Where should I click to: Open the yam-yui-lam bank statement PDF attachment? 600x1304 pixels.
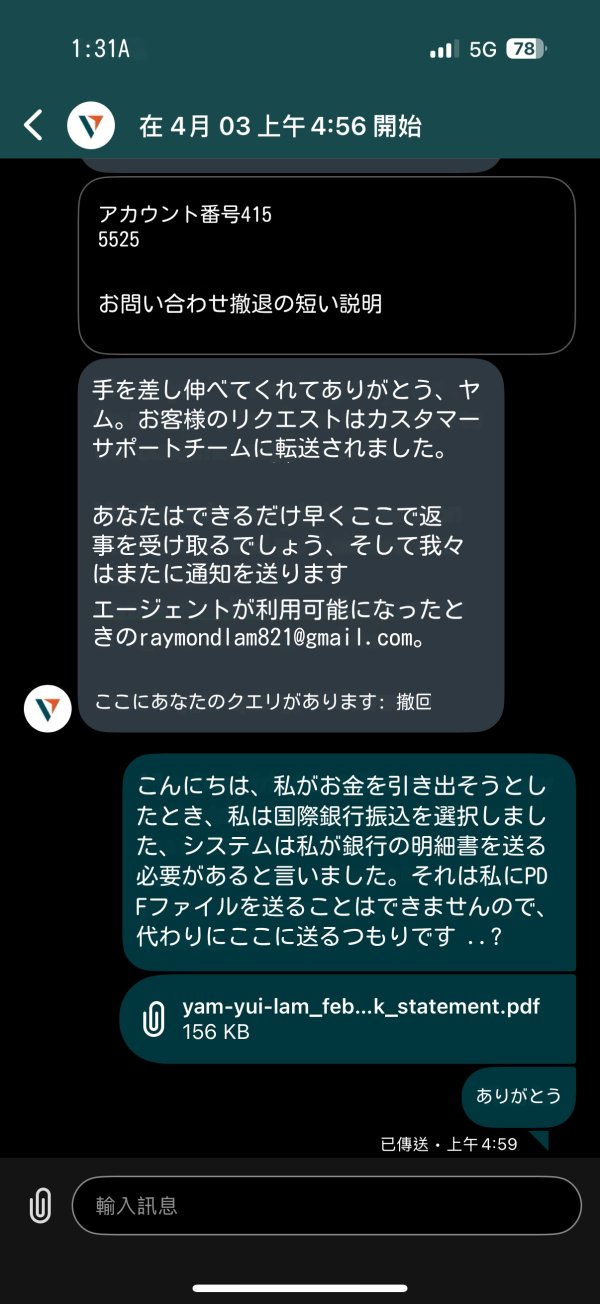pyautogui.click(x=348, y=1019)
